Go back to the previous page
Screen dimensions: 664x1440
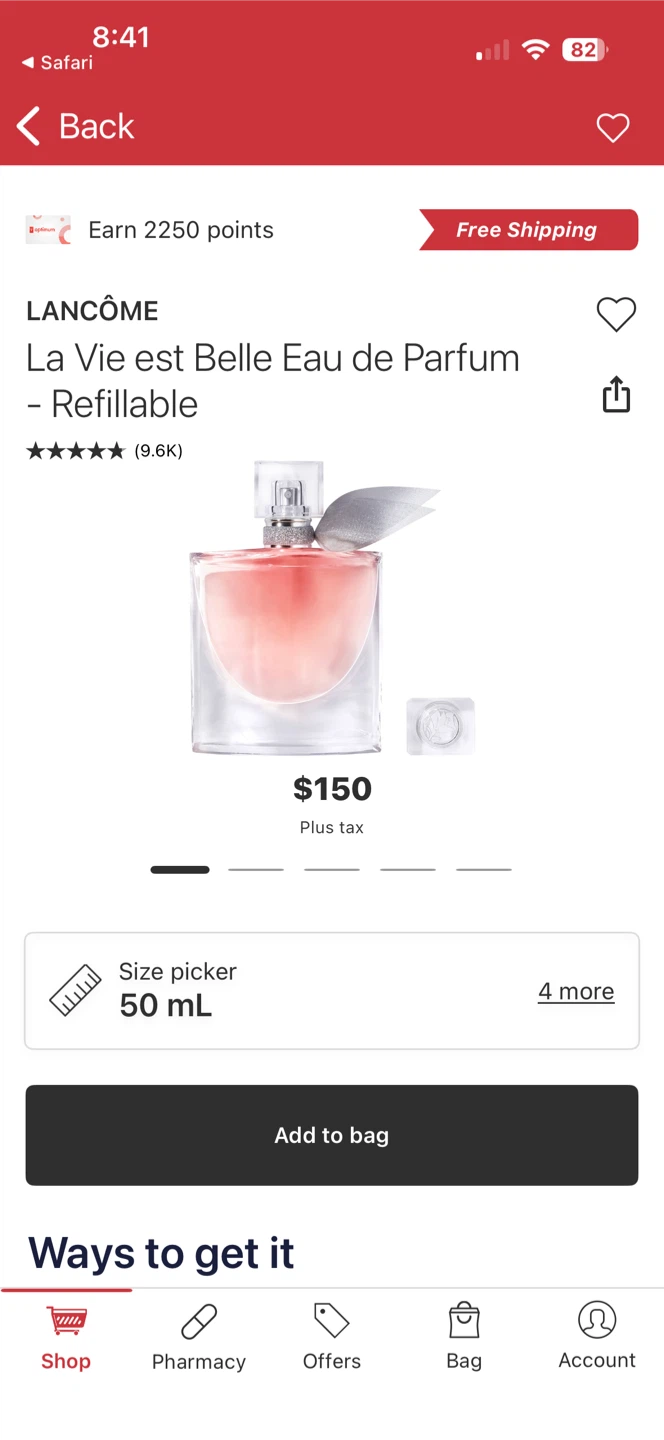(76, 127)
